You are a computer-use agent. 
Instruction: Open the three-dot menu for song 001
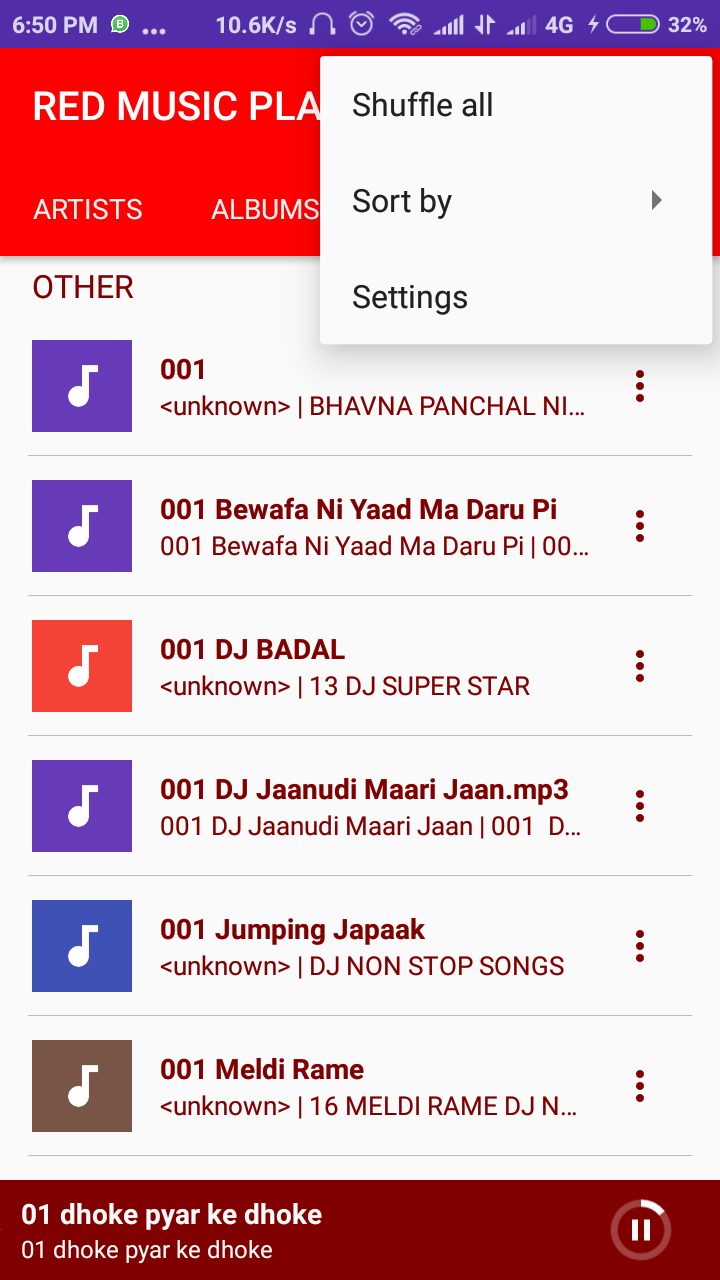click(x=639, y=386)
